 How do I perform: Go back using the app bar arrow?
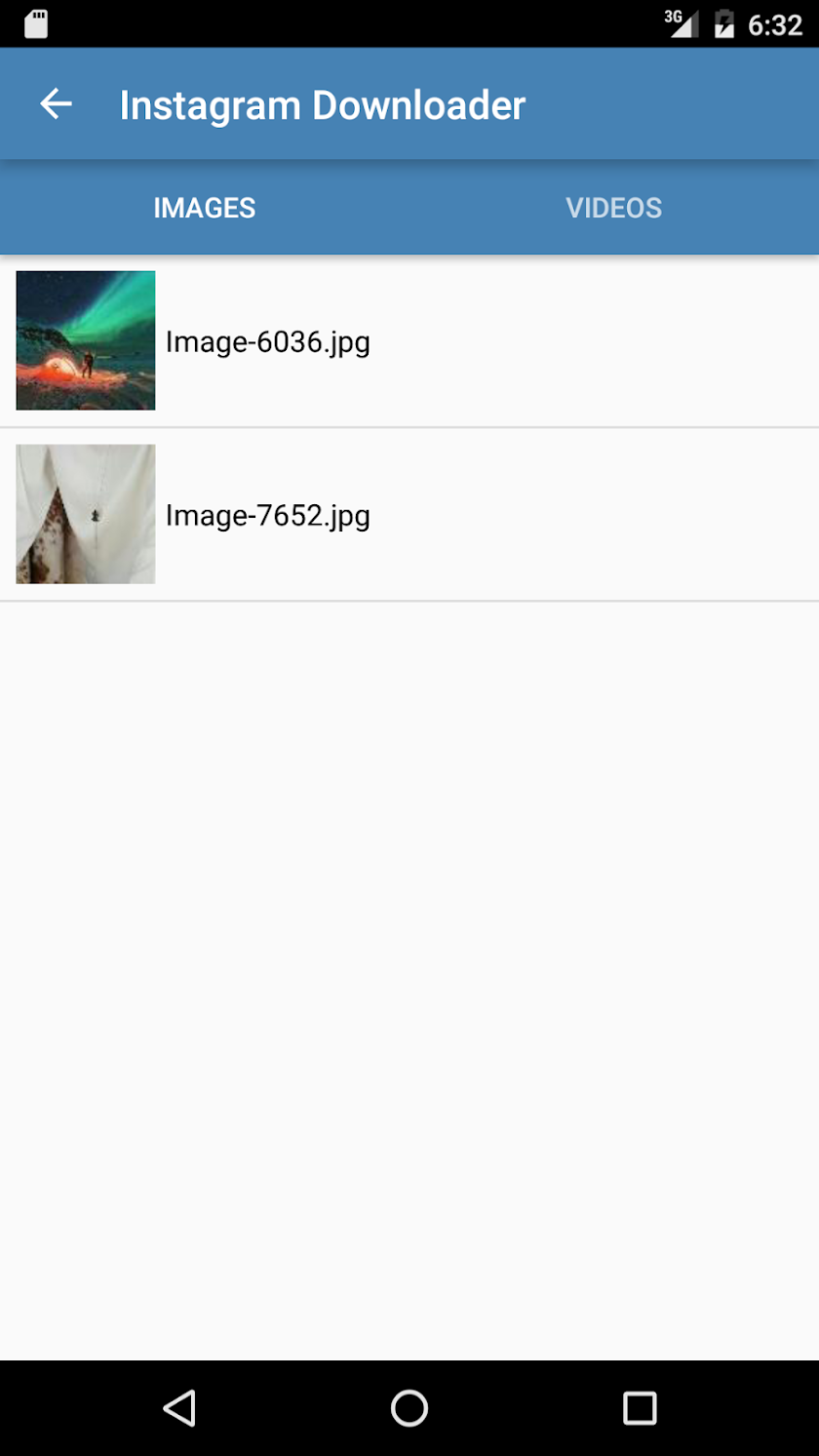point(57,104)
